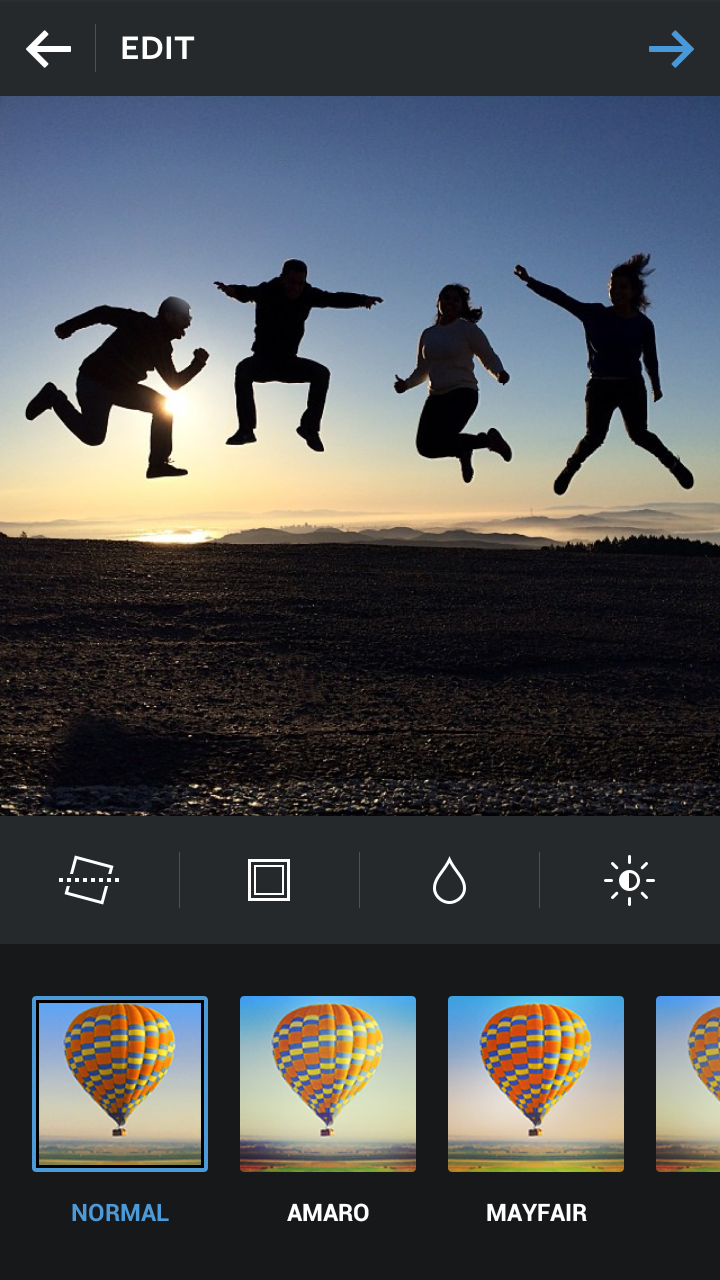Select the Normal filter thumbnail
The width and height of the screenshot is (720, 1280).
(x=120, y=1084)
